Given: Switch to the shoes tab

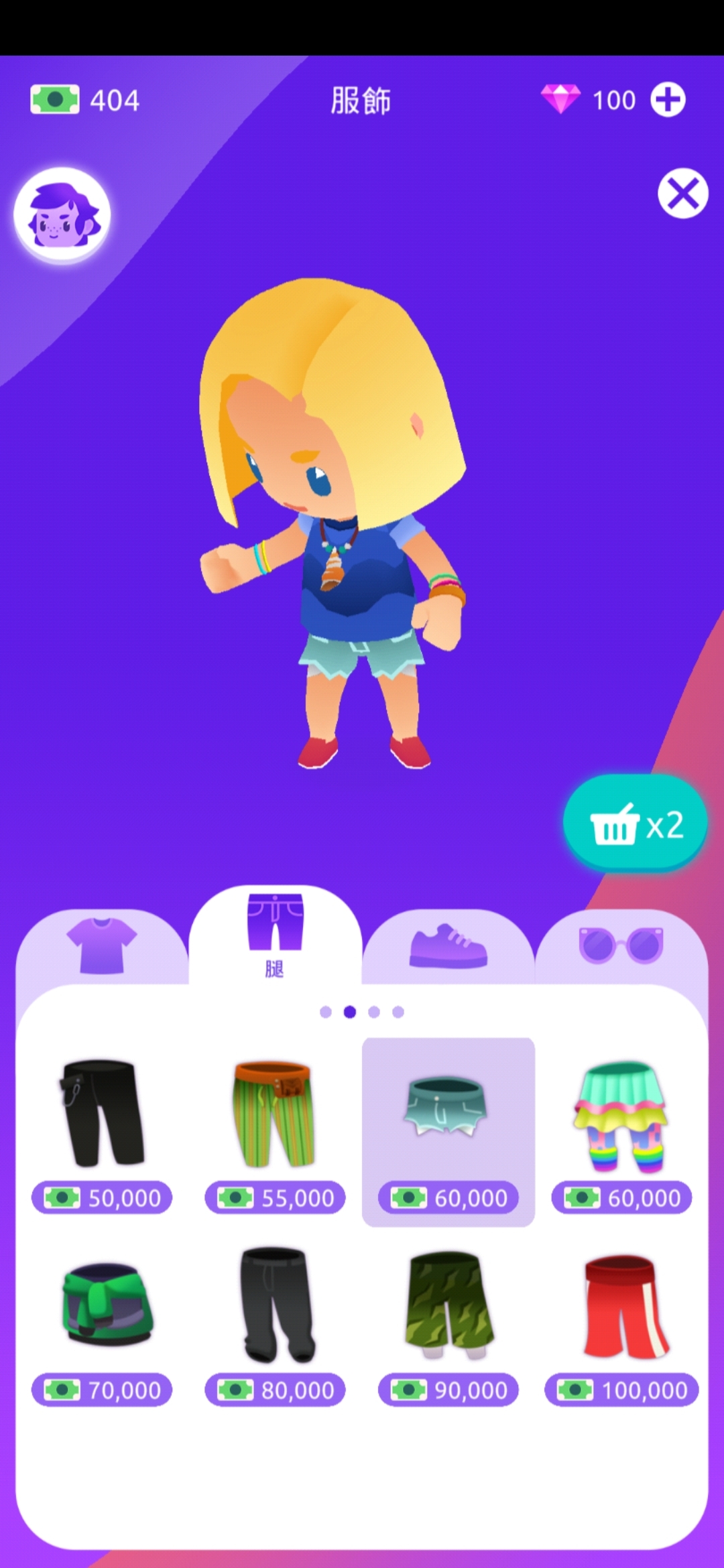Looking at the screenshot, I should [448, 945].
